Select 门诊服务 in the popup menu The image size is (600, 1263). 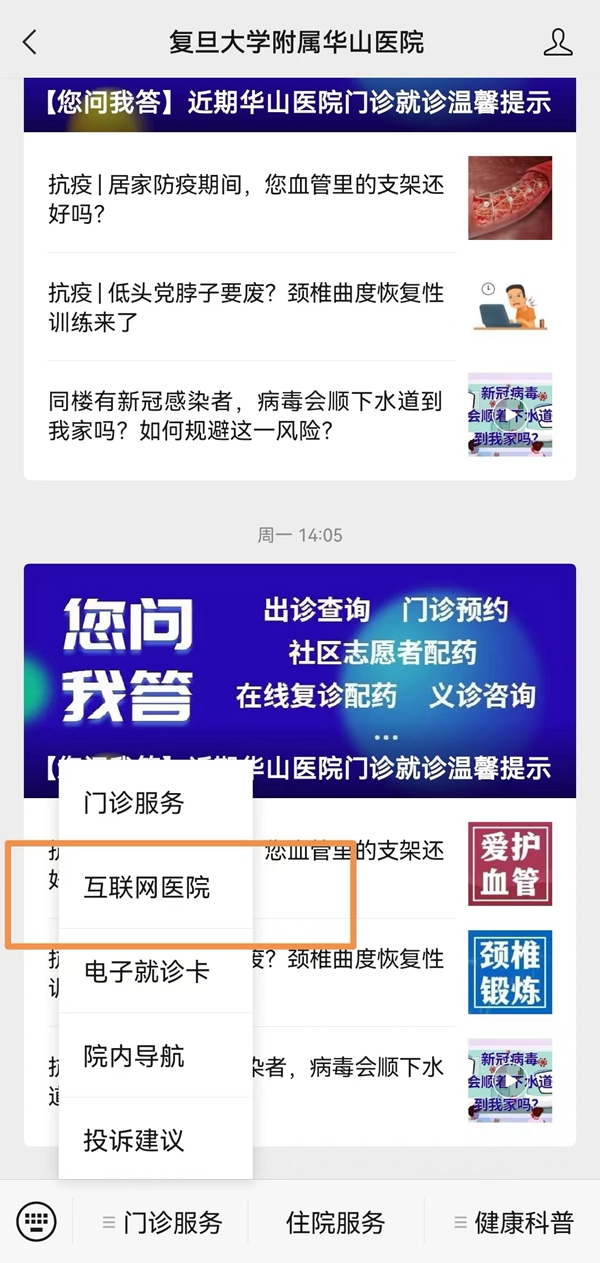point(134,802)
